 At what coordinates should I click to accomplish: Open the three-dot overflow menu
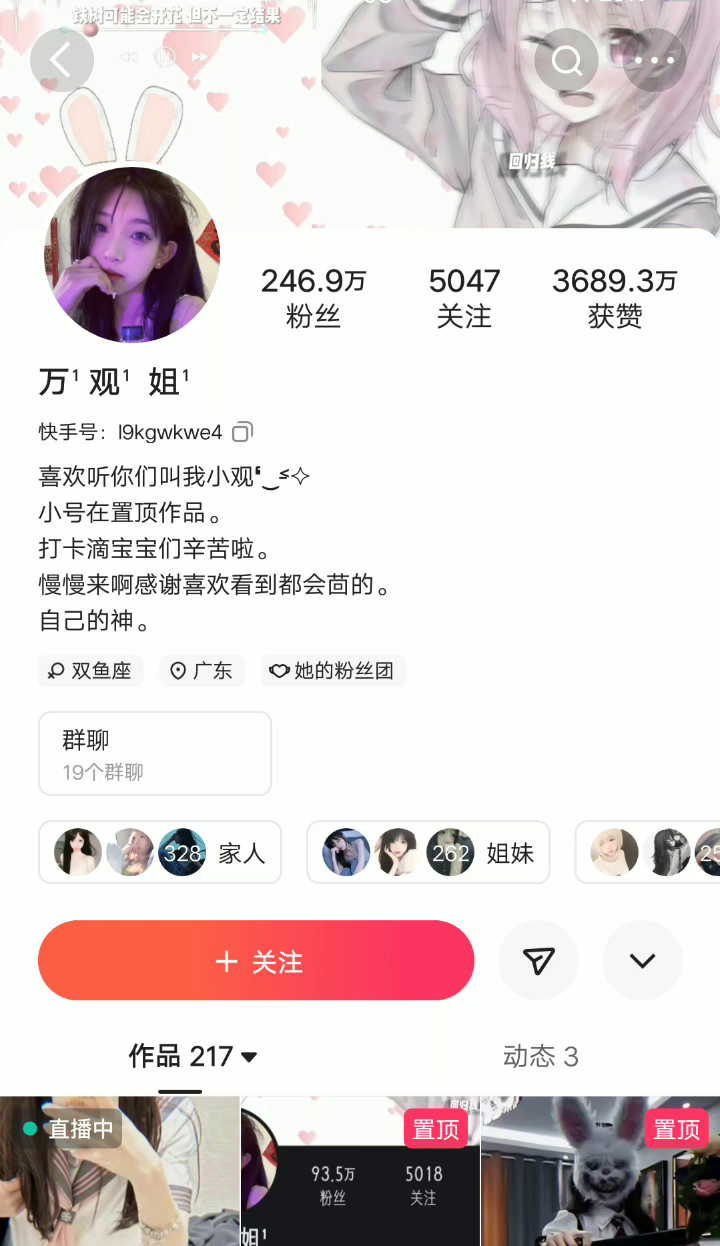tap(655, 61)
